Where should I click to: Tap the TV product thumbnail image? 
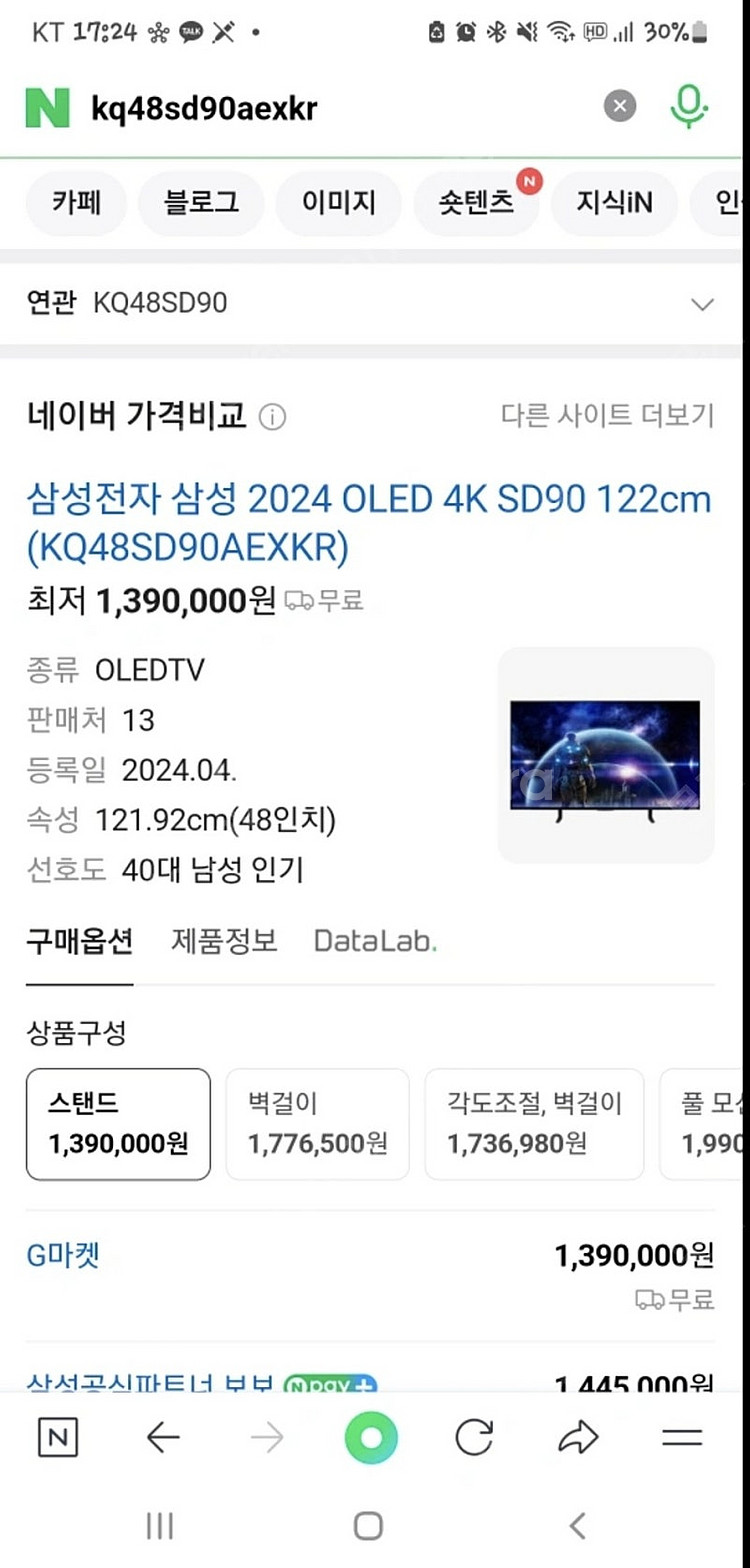604,755
